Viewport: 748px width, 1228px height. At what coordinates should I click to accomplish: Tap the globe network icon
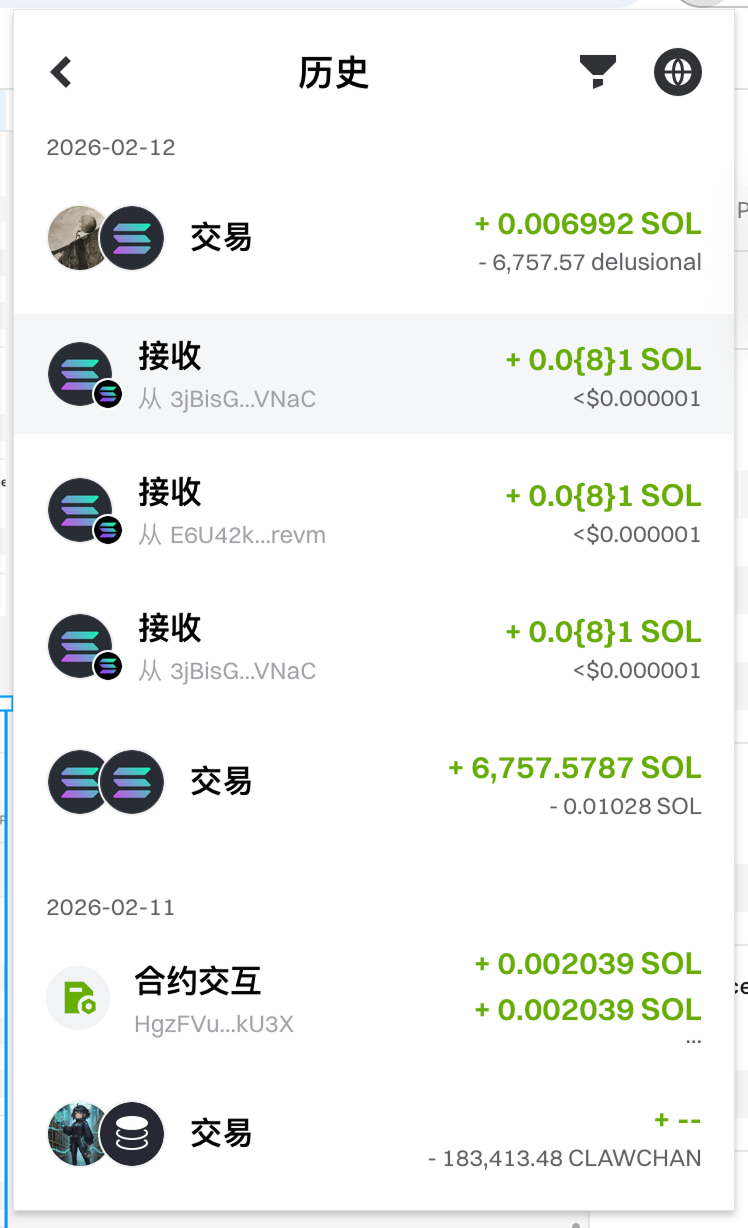(x=678, y=72)
